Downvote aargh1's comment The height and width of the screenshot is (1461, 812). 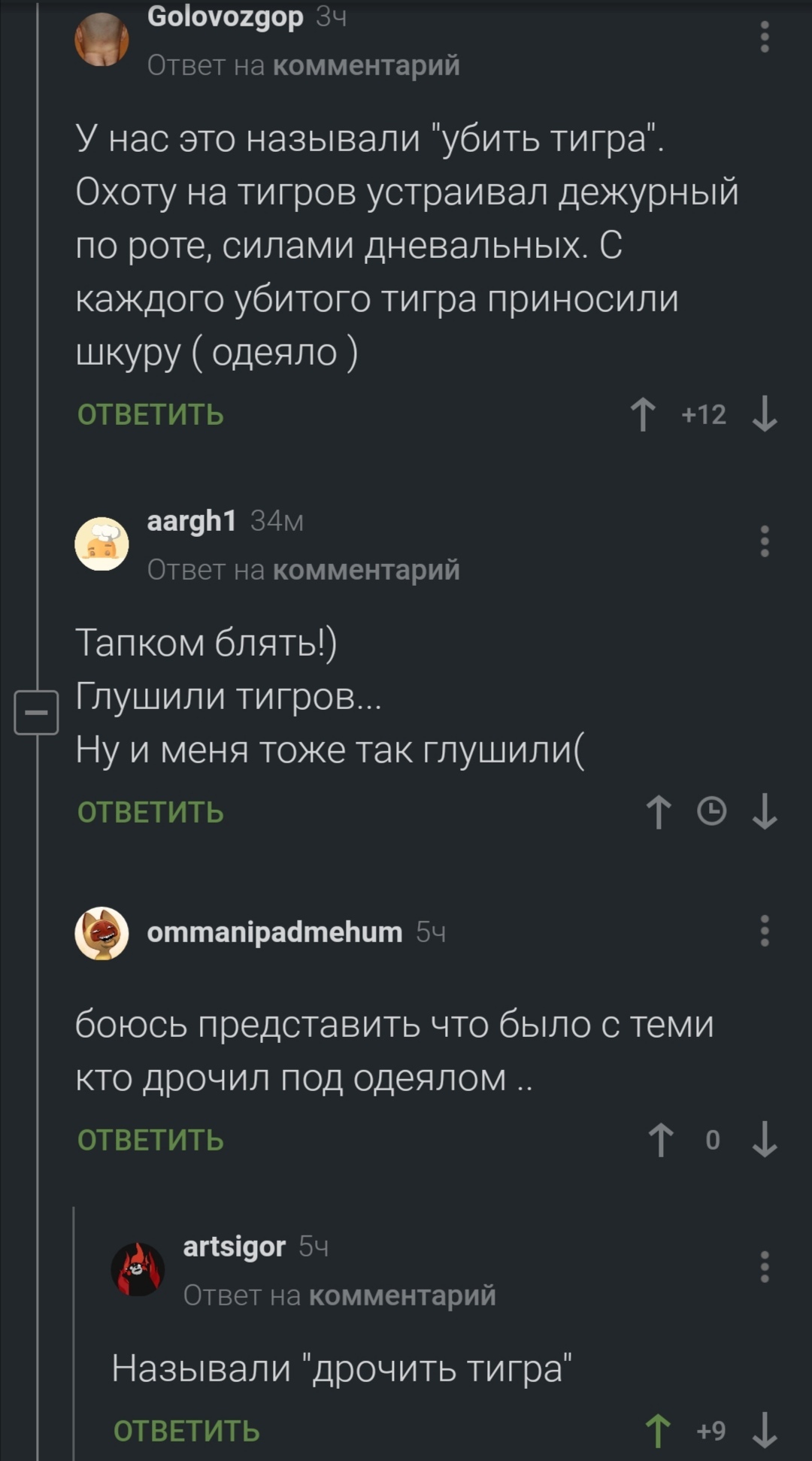[764, 812]
